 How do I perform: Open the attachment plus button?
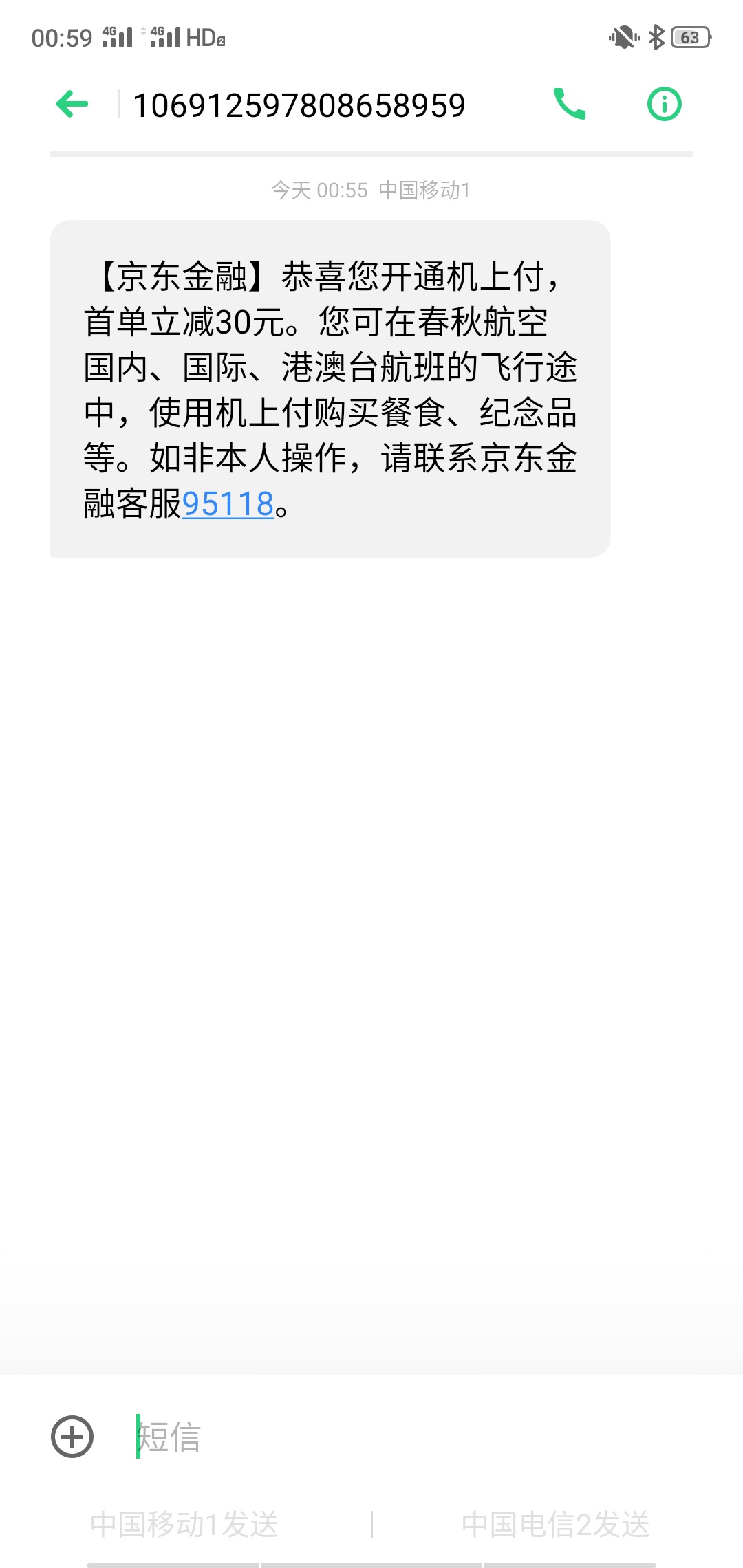point(72,1437)
